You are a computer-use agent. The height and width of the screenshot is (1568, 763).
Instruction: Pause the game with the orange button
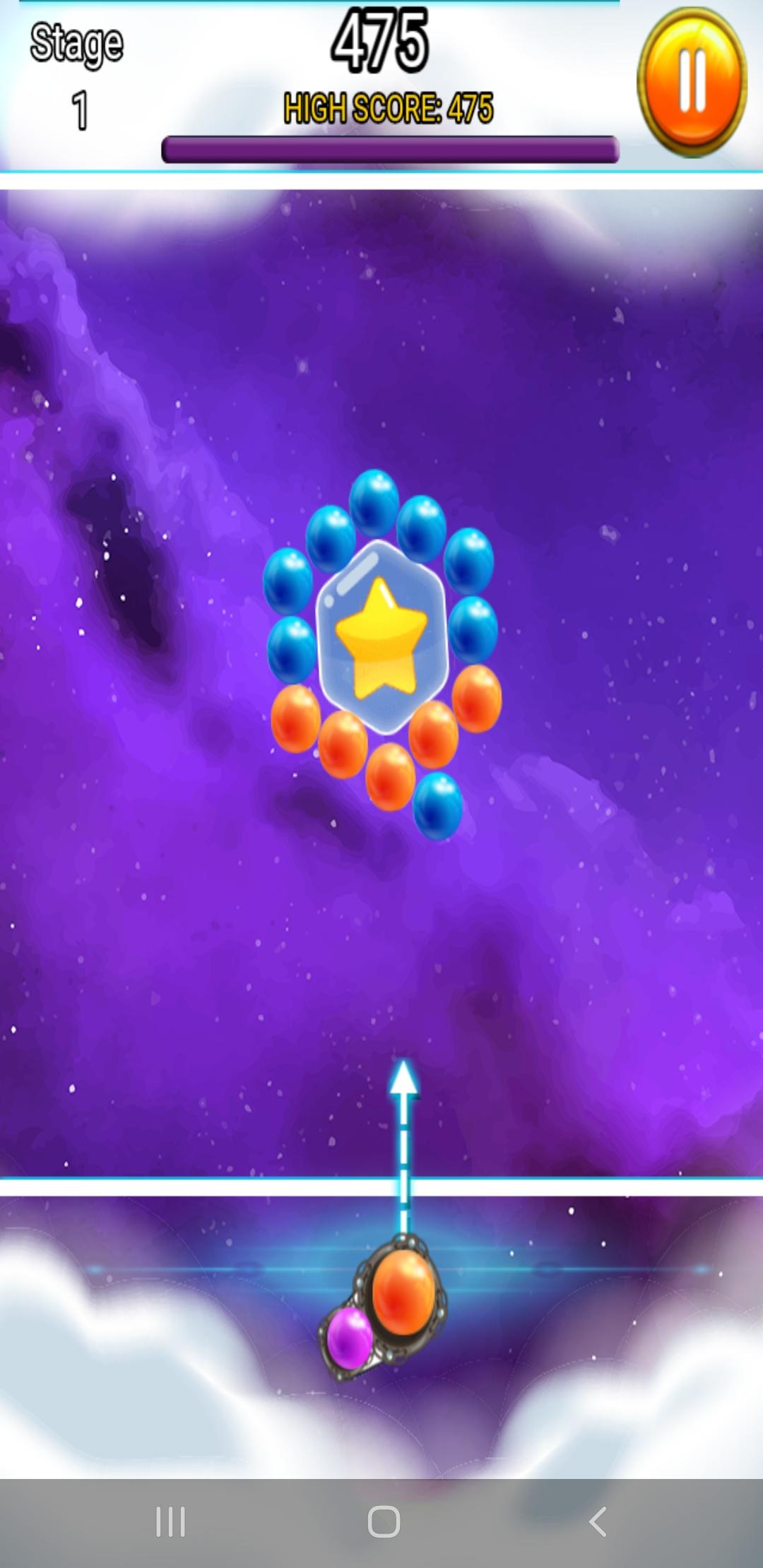pyautogui.click(x=692, y=82)
